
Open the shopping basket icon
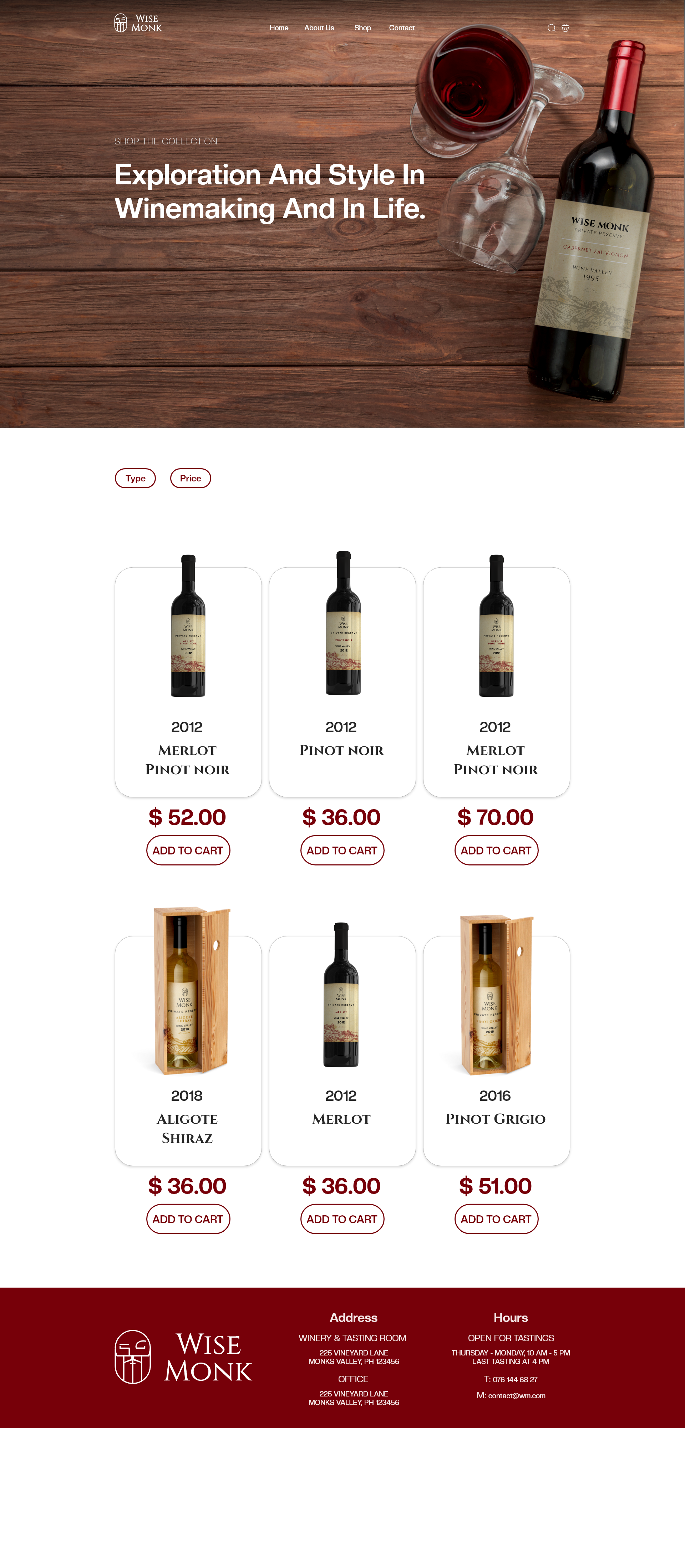pos(565,28)
